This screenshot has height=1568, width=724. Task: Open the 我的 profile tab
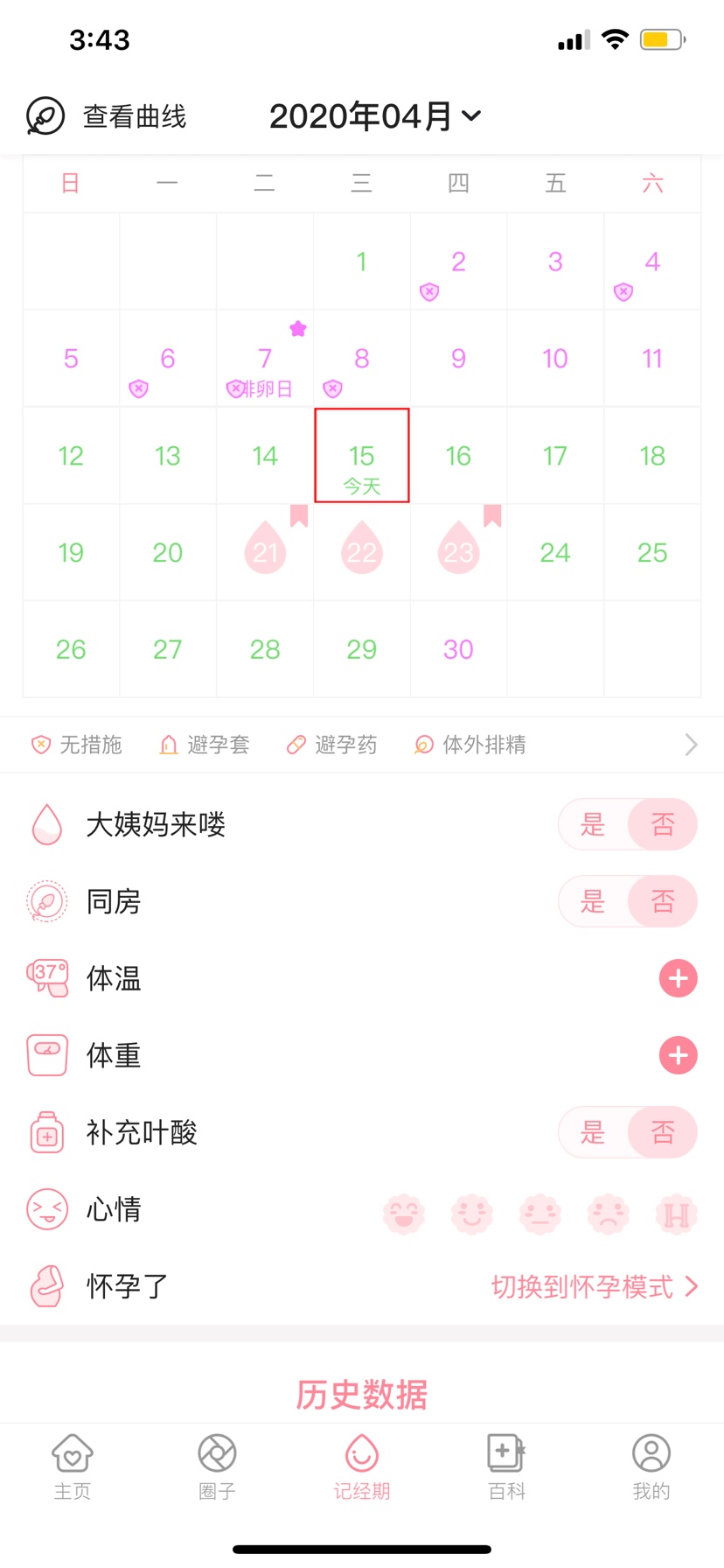[651, 1467]
